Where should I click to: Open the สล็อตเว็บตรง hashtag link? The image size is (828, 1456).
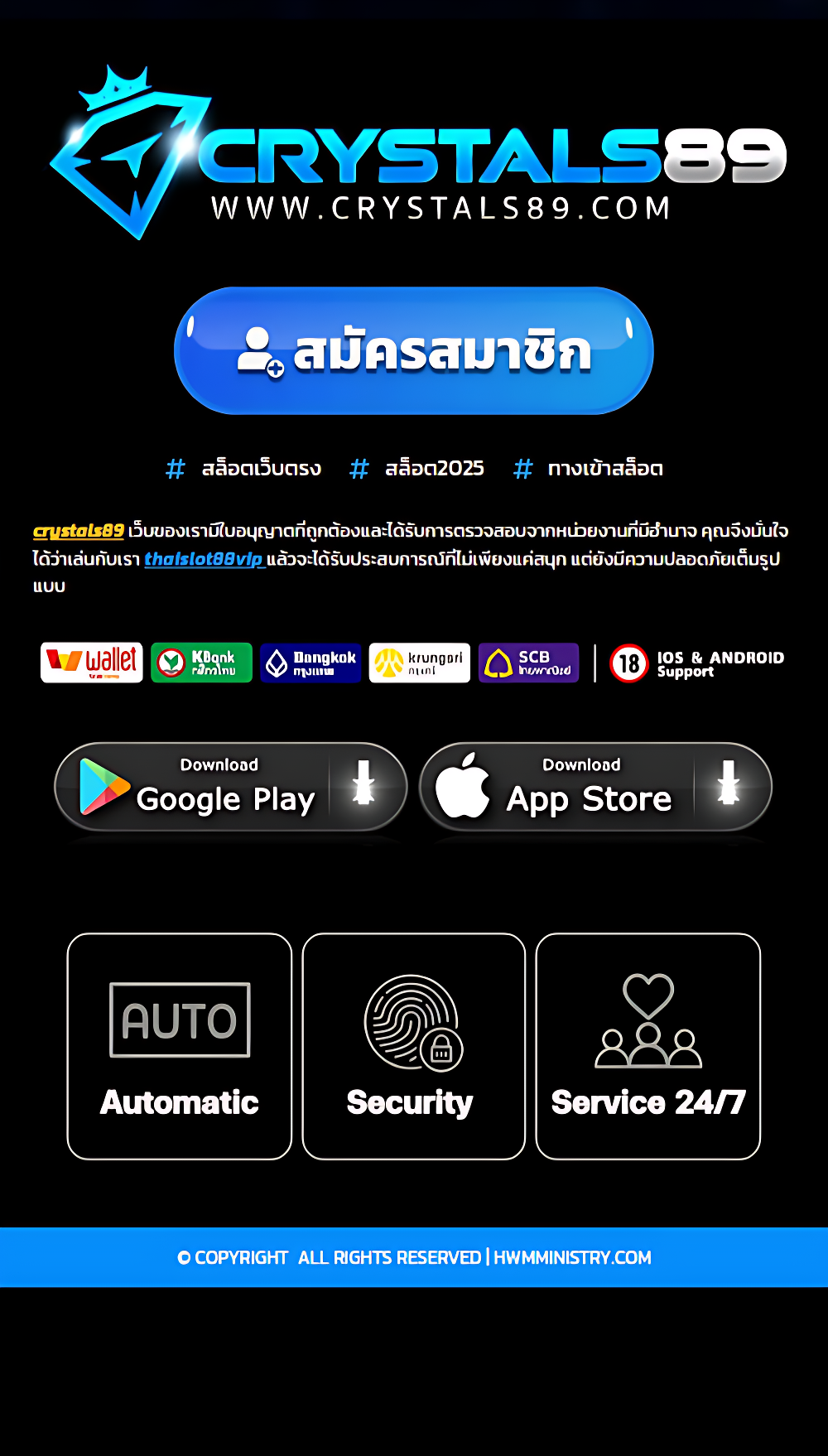pyautogui.click(x=261, y=469)
